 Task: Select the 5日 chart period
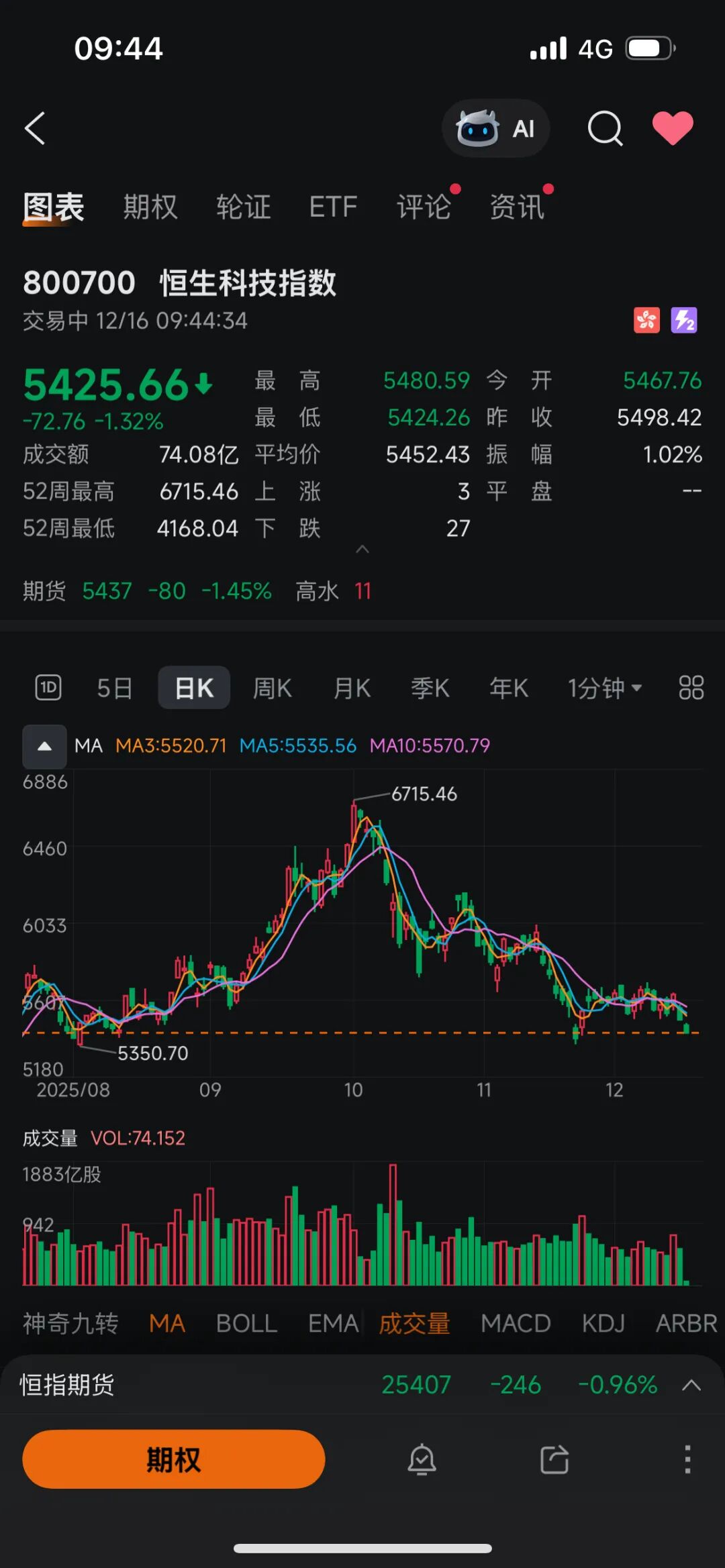(x=115, y=688)
